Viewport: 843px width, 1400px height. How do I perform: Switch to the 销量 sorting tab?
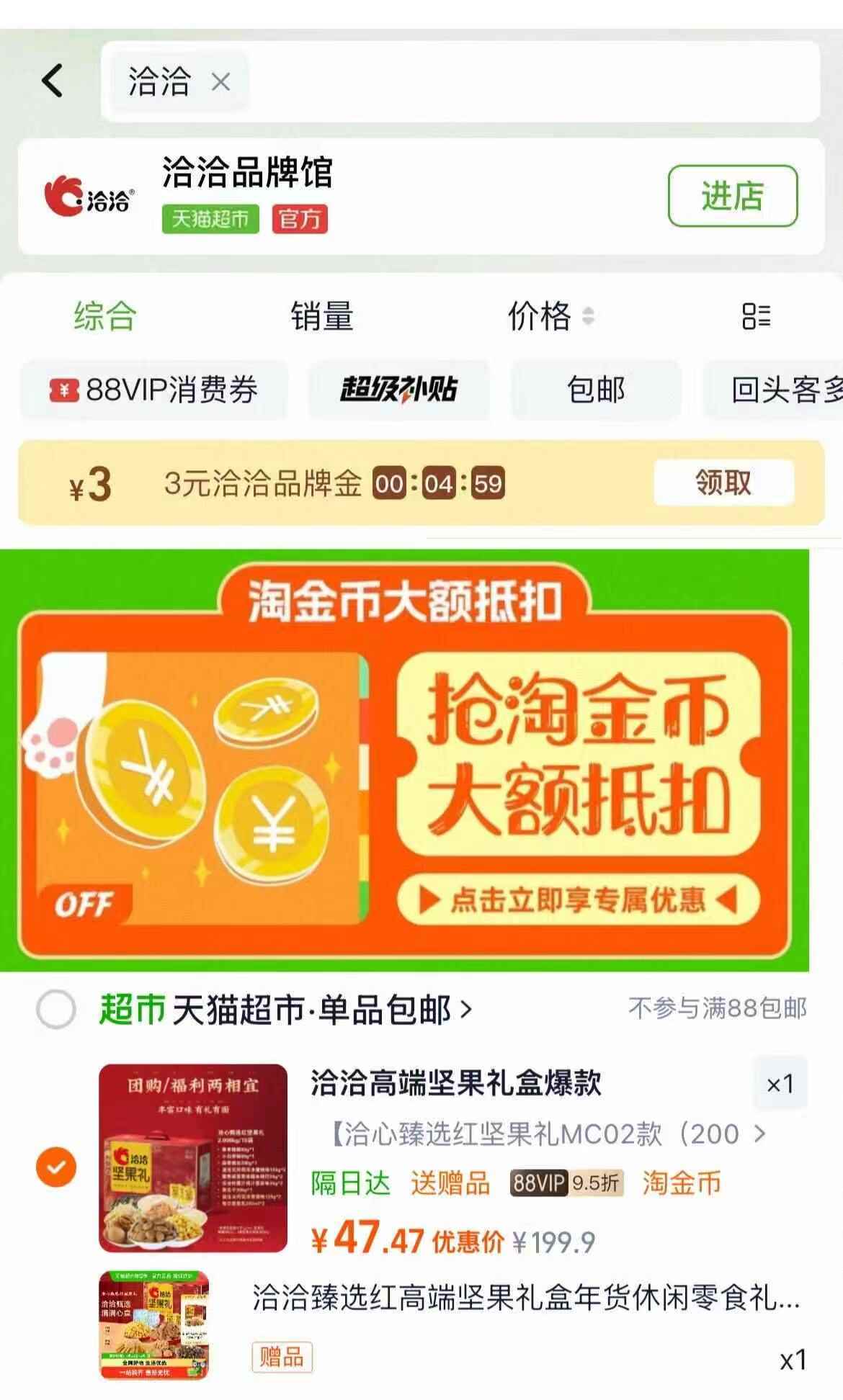322,316
